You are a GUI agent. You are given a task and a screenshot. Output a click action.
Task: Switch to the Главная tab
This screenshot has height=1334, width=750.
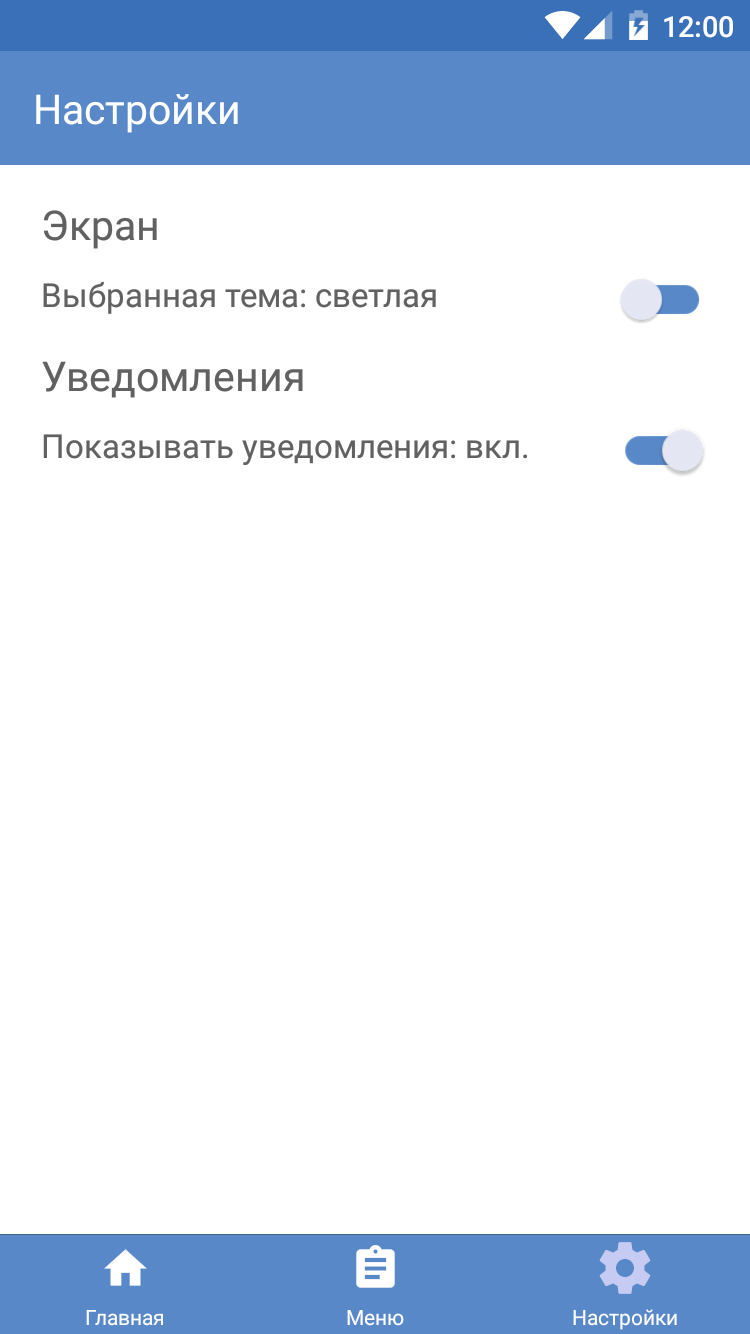pyautogui.click(x=125, y=1284)
